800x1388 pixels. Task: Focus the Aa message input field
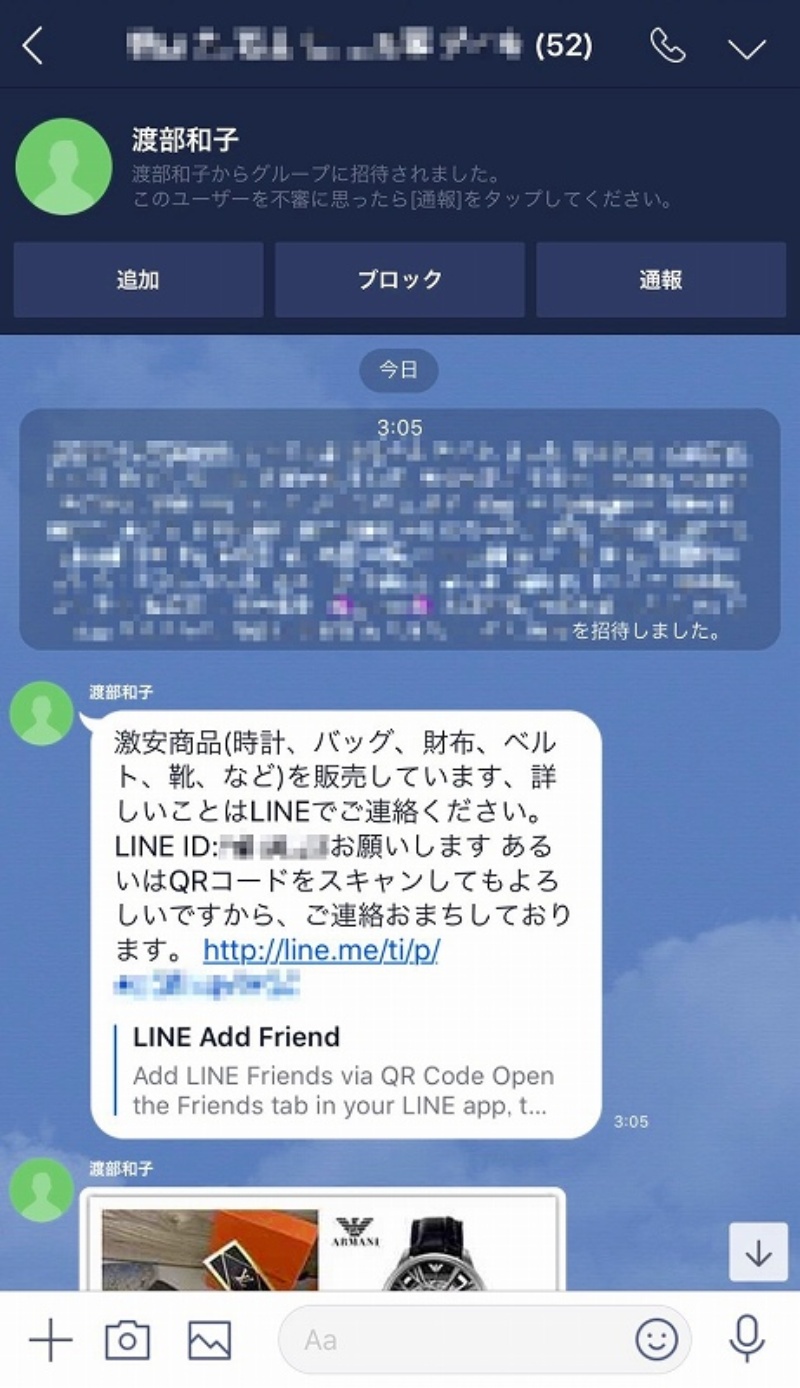[450, 1339]
